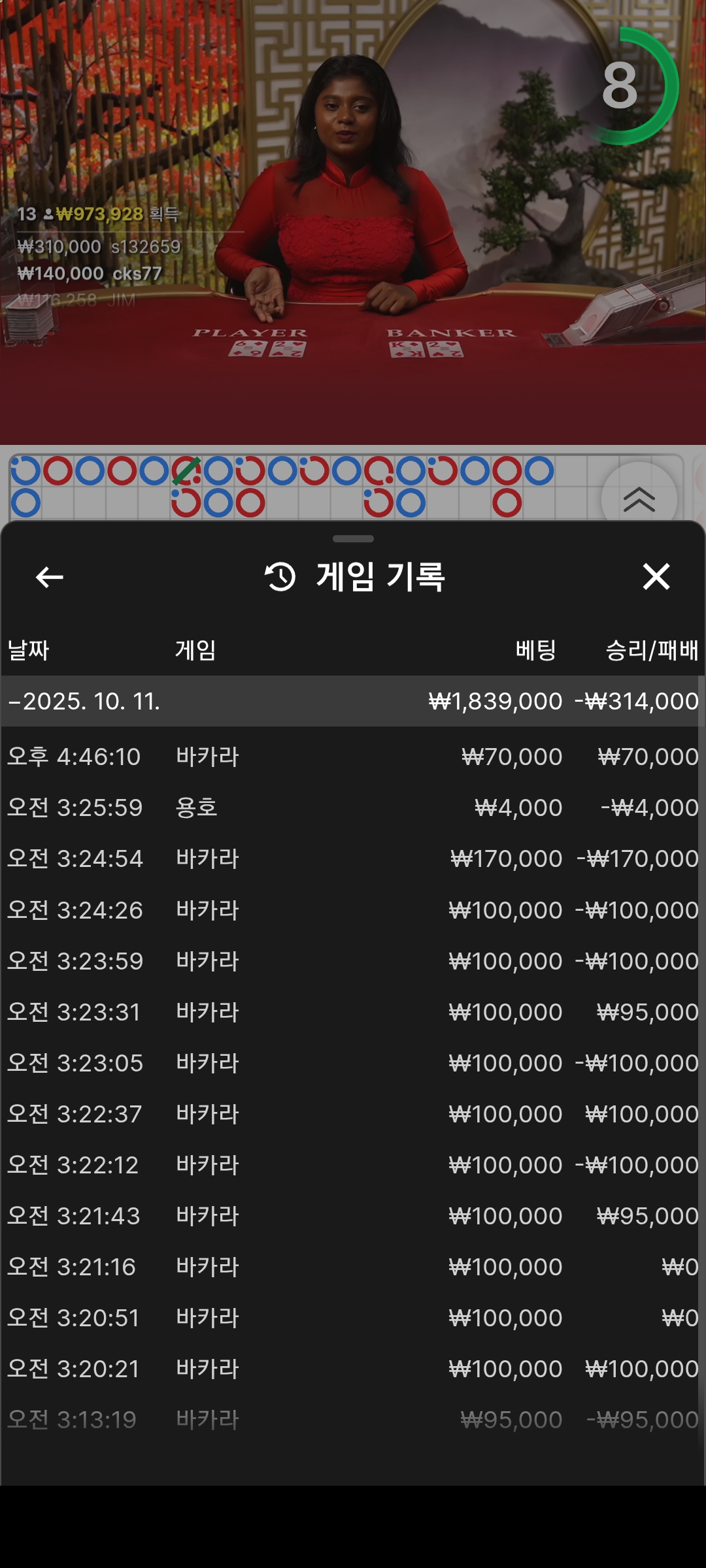Close the 게임 기록 panel

point(656,577)
